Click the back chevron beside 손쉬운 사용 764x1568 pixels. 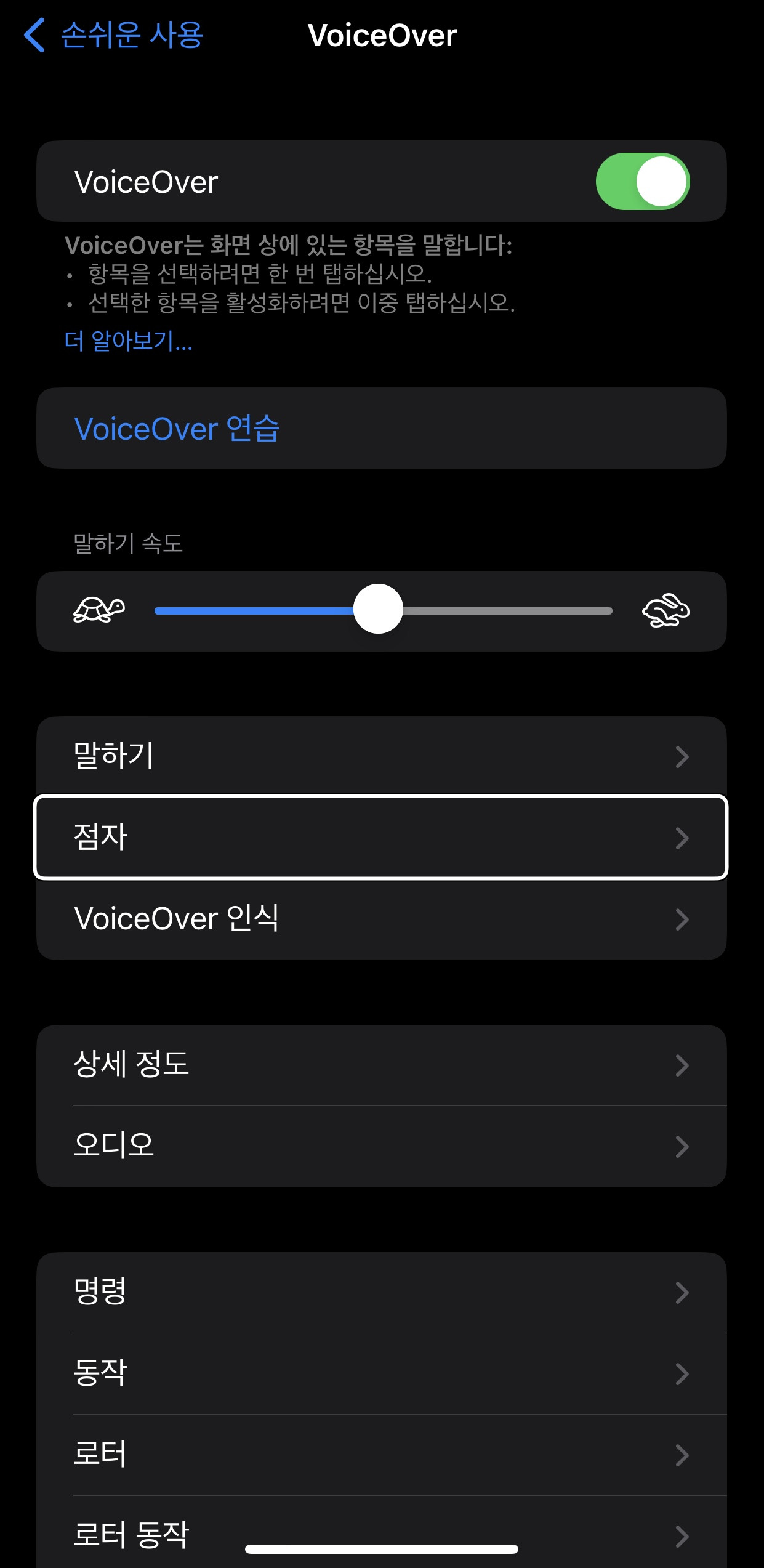[x=35, y=35]
